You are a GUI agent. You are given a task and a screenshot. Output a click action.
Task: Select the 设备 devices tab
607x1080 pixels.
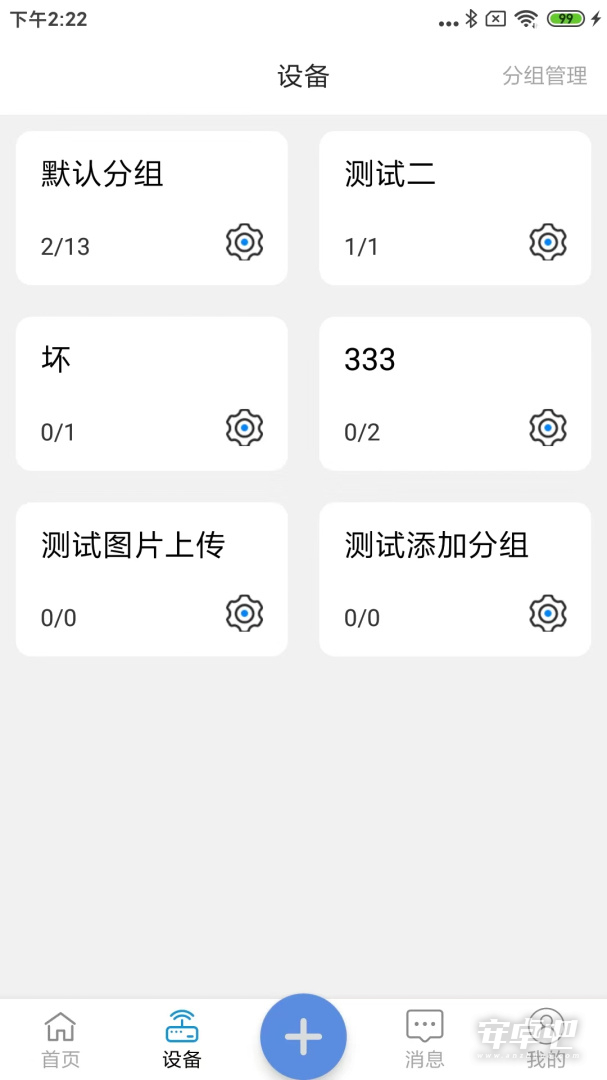pos(182,1039)
